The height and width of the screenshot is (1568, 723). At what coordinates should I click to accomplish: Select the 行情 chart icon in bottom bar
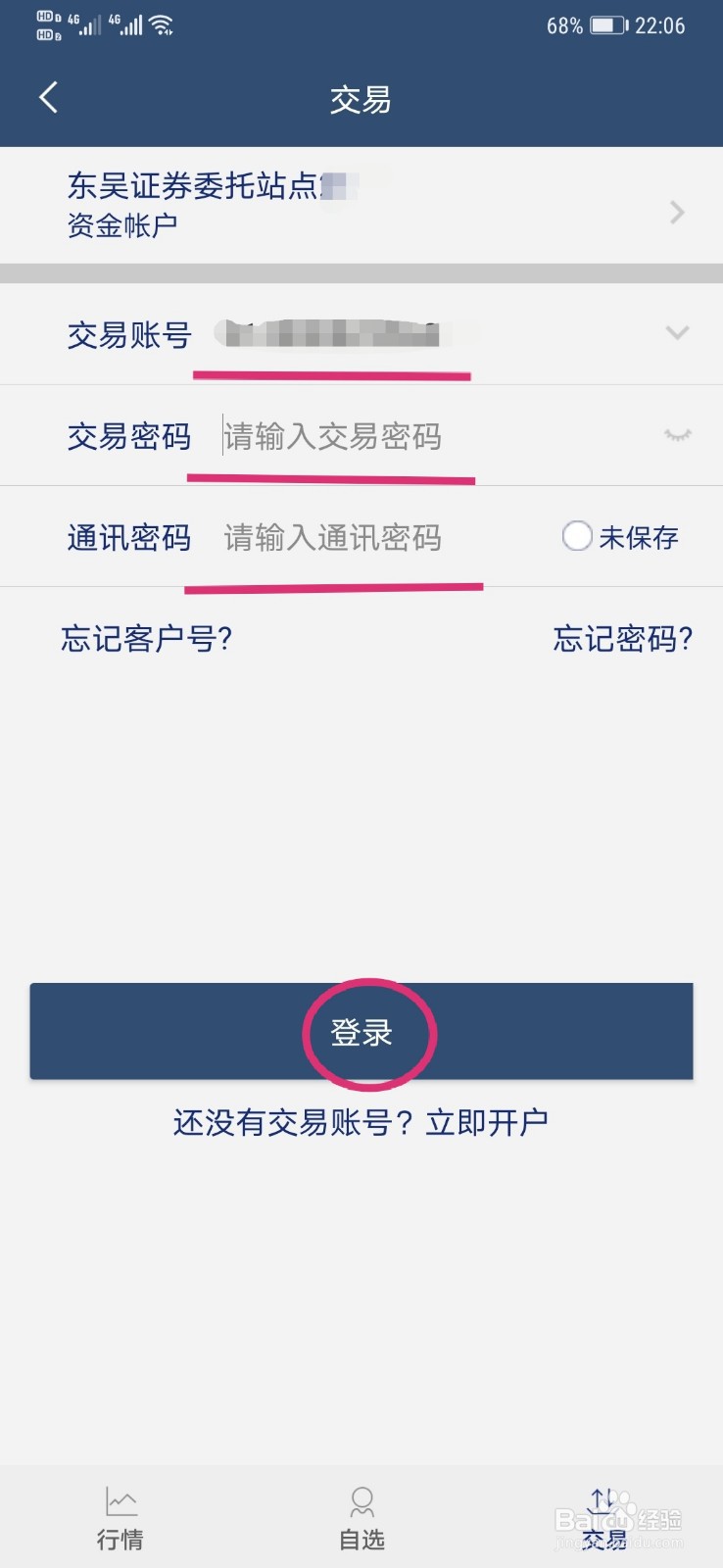120,1500
